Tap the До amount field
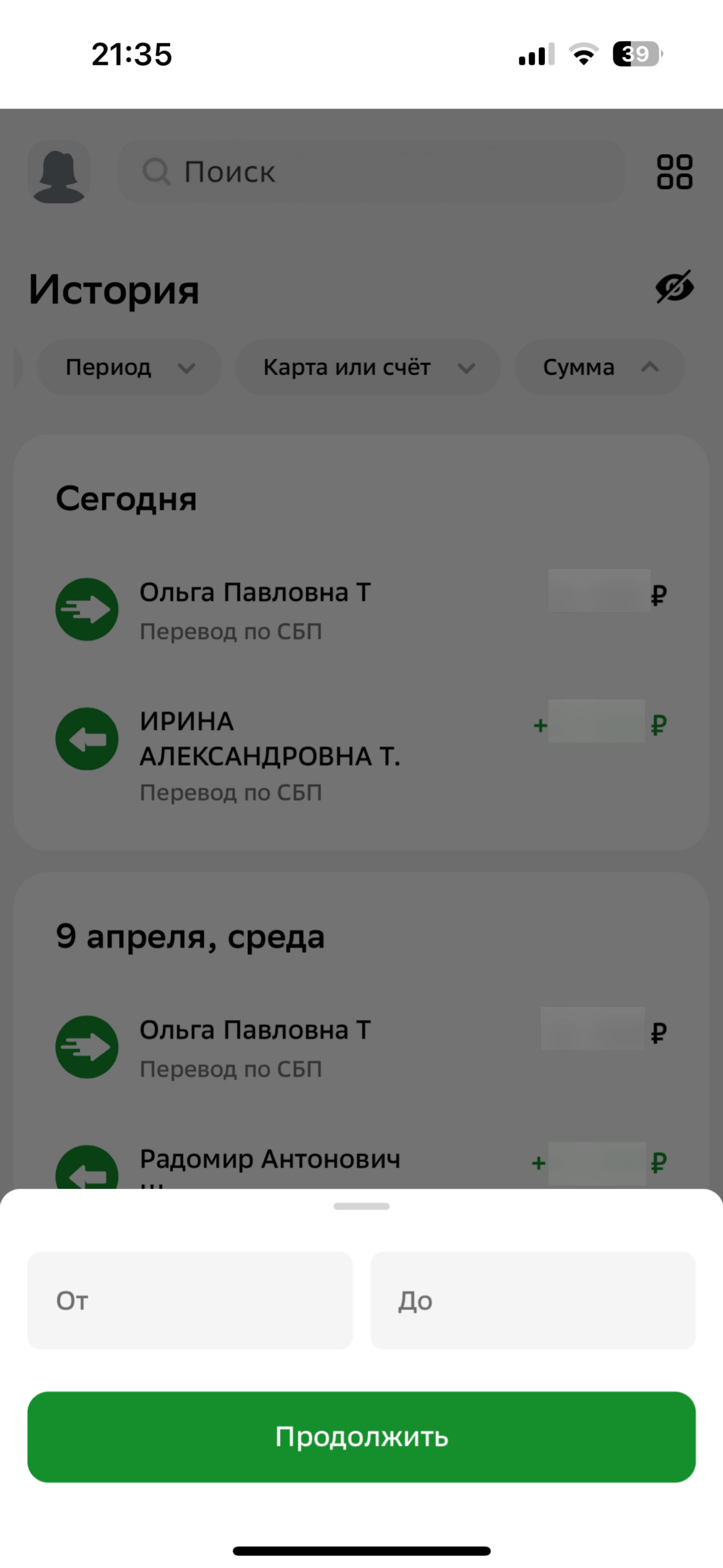The height and width of the screenshot is (1568, 723). tap(532, 1301)
